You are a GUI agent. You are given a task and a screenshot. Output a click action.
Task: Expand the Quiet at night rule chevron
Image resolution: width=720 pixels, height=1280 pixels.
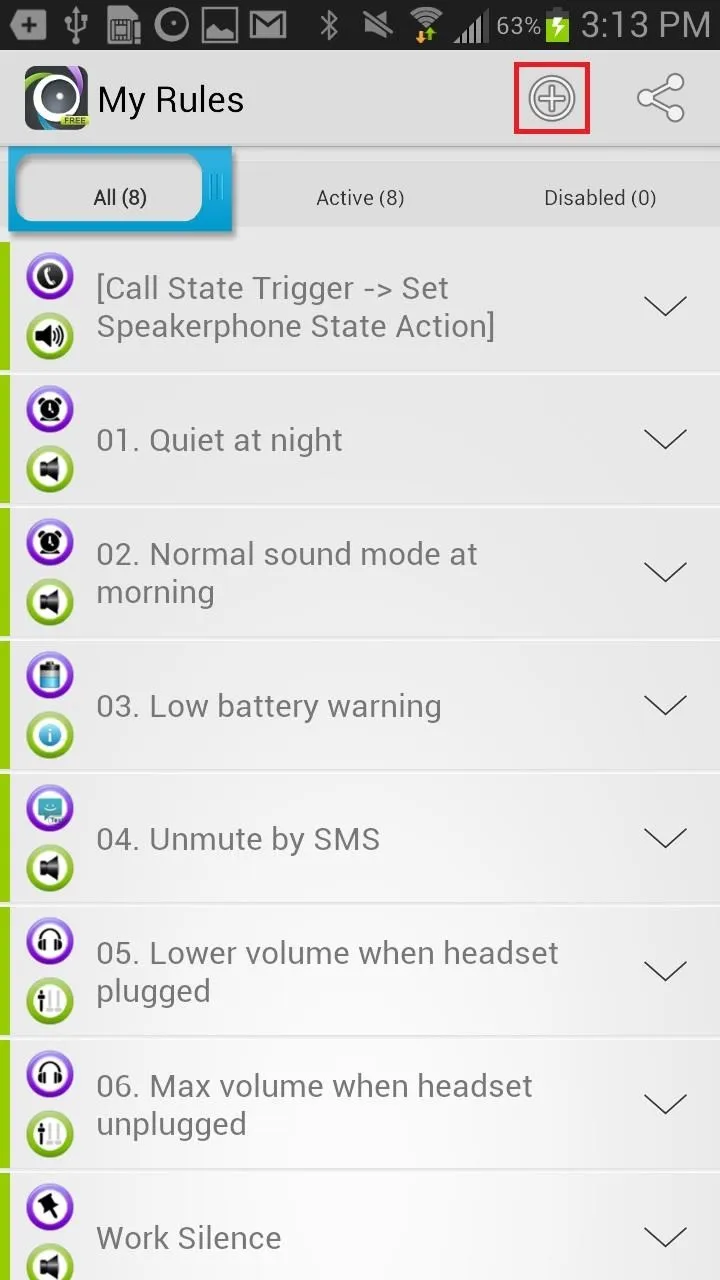[665, 439]
